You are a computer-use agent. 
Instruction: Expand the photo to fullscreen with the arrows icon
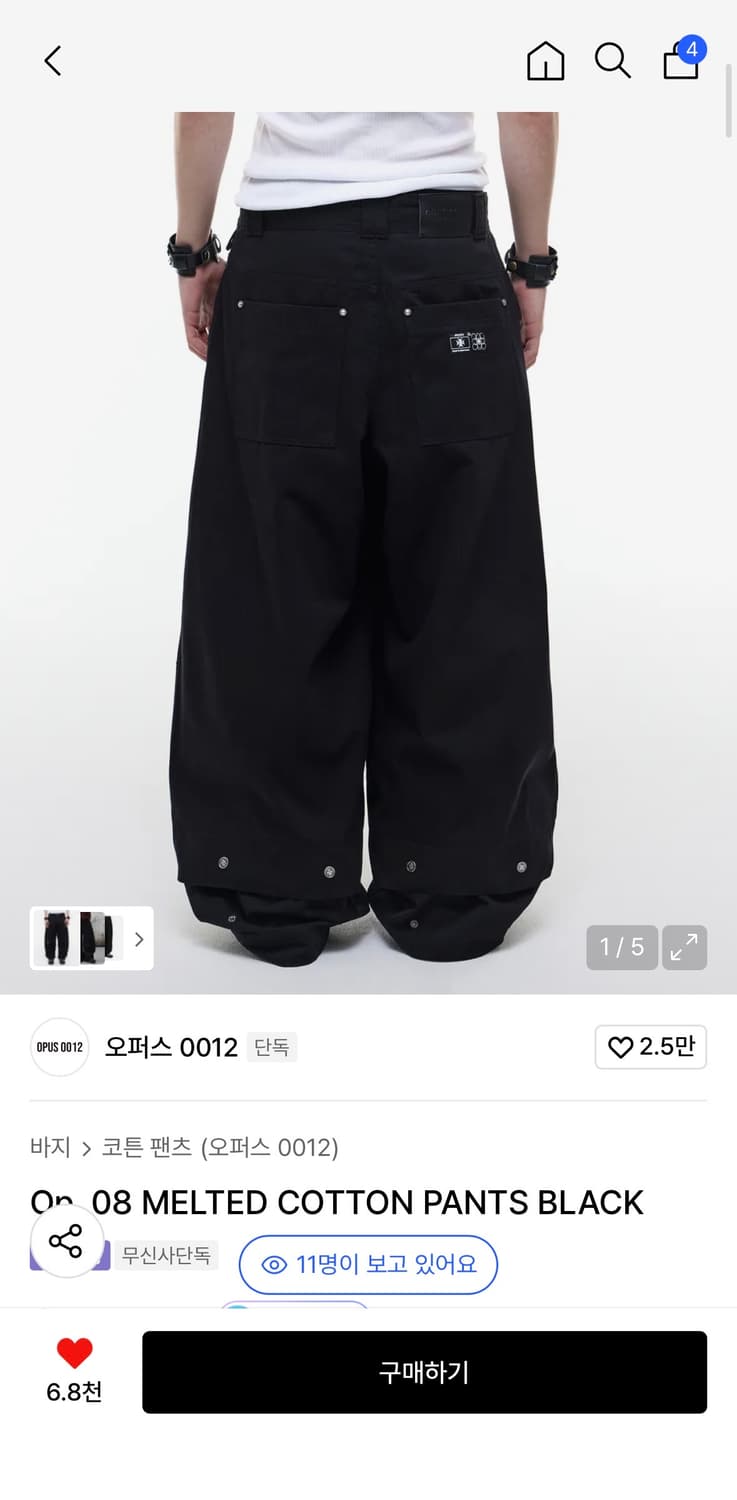point(684,946)
